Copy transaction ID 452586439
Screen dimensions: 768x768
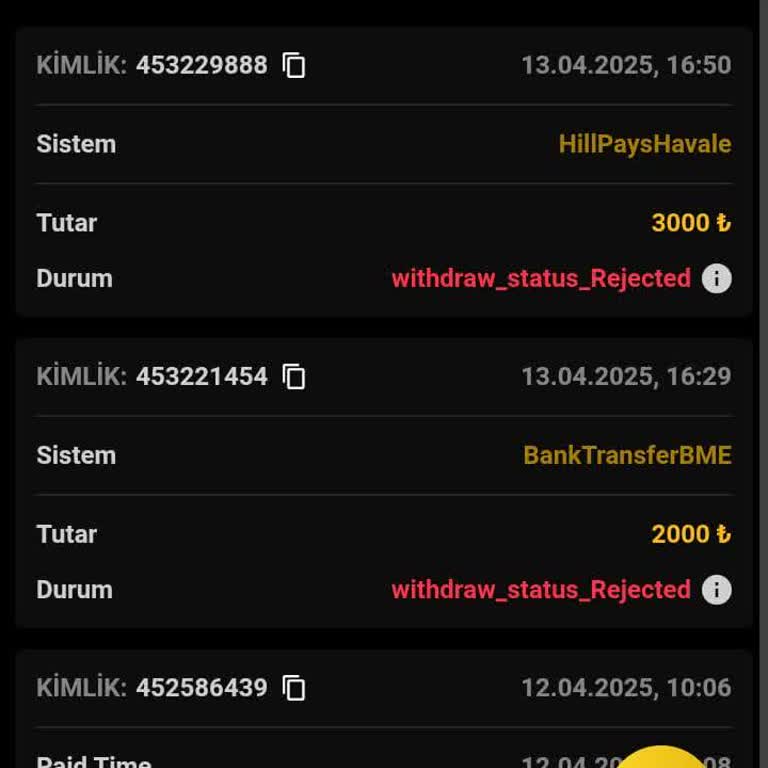pyautogui.click(x=294, y=688)
